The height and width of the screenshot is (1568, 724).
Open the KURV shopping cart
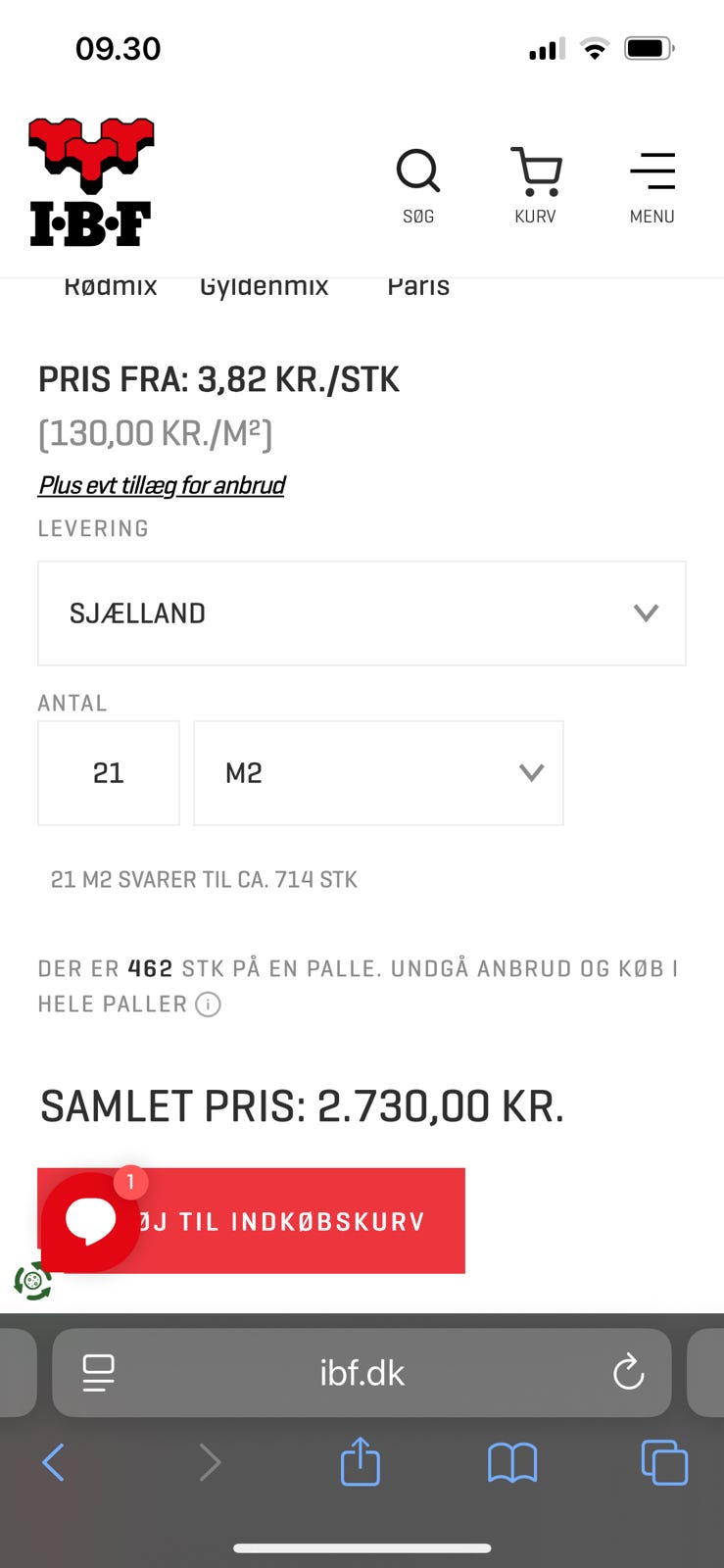click(x=535, y=184)
